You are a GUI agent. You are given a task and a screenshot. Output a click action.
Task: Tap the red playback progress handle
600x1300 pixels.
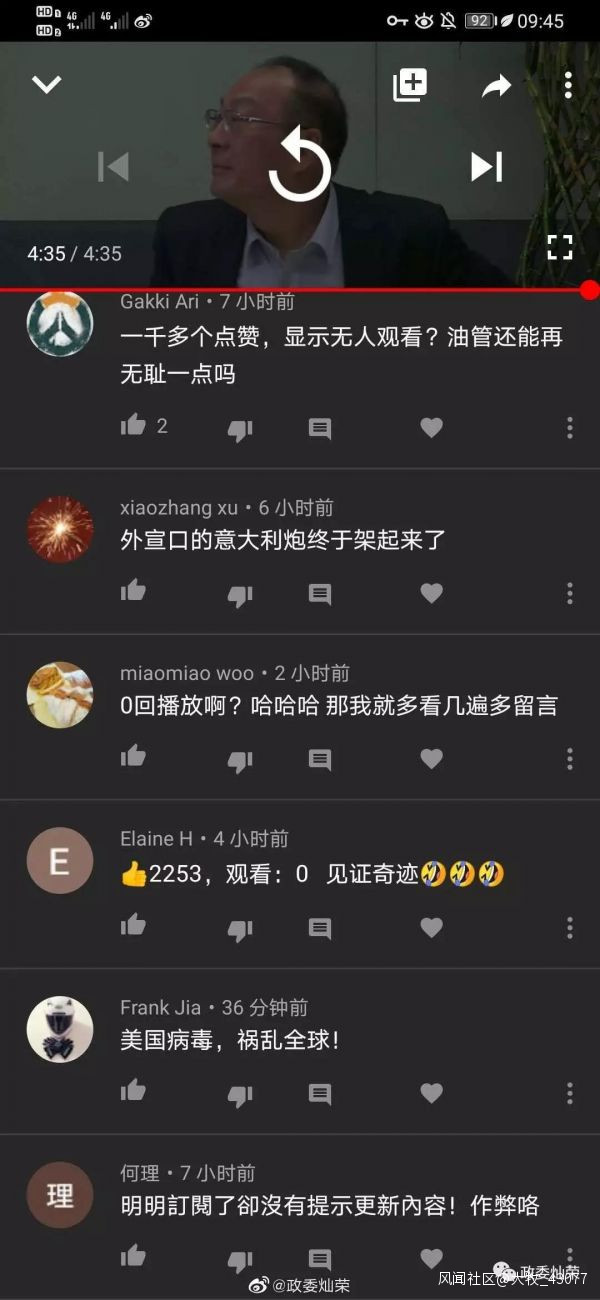point(589,289)
